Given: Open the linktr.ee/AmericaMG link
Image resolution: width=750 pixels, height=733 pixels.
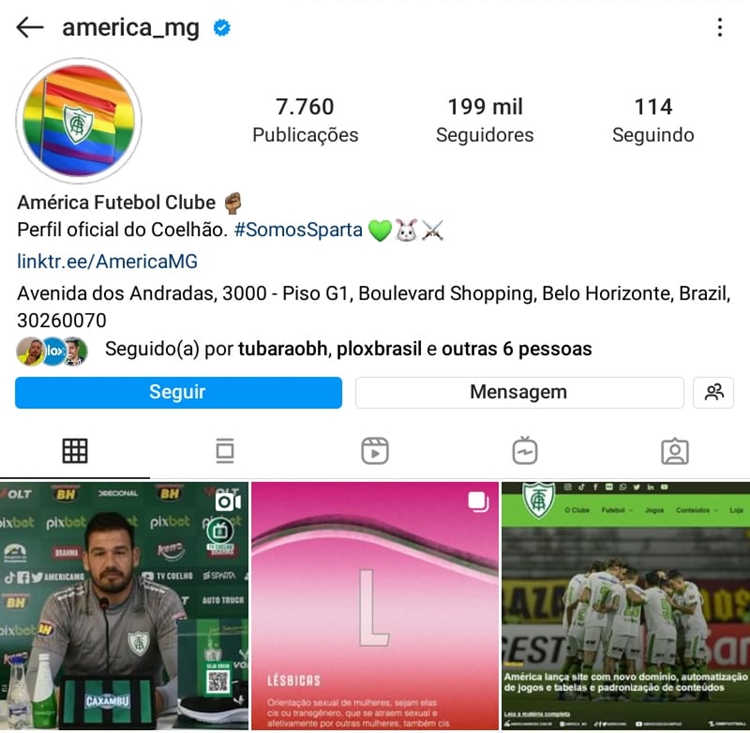Looking at the screenshot, I should click(x=107, y=262).
